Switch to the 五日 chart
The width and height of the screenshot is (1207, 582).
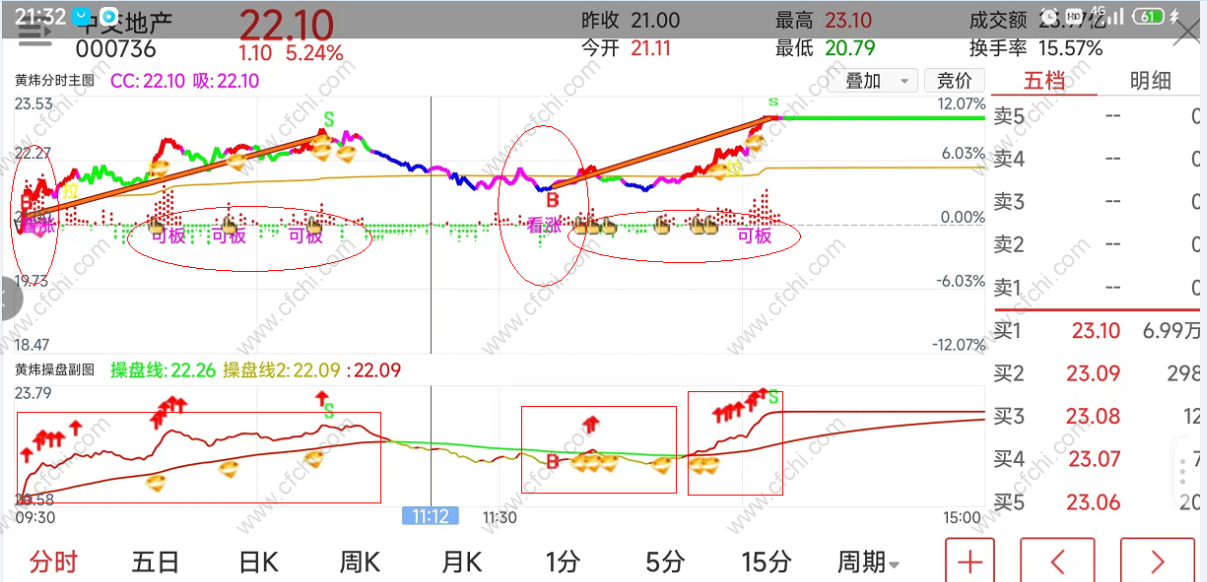coord(155,561)
